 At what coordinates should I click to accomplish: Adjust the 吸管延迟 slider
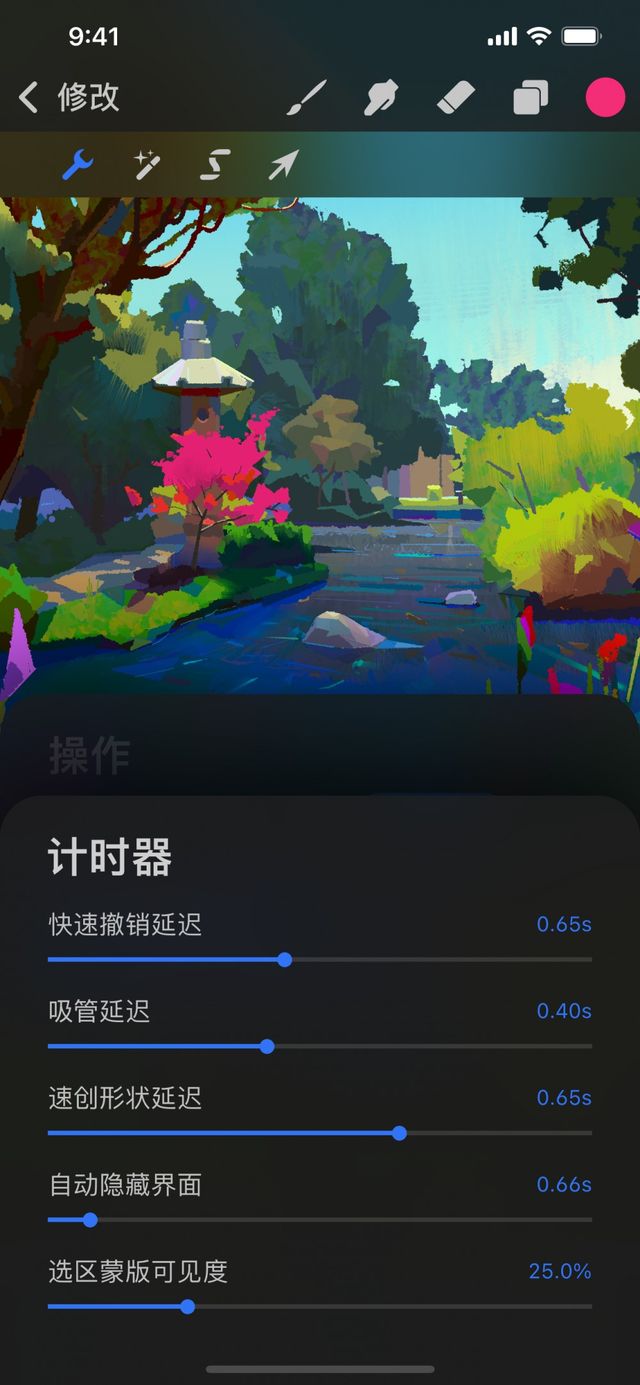point(267,1047)
